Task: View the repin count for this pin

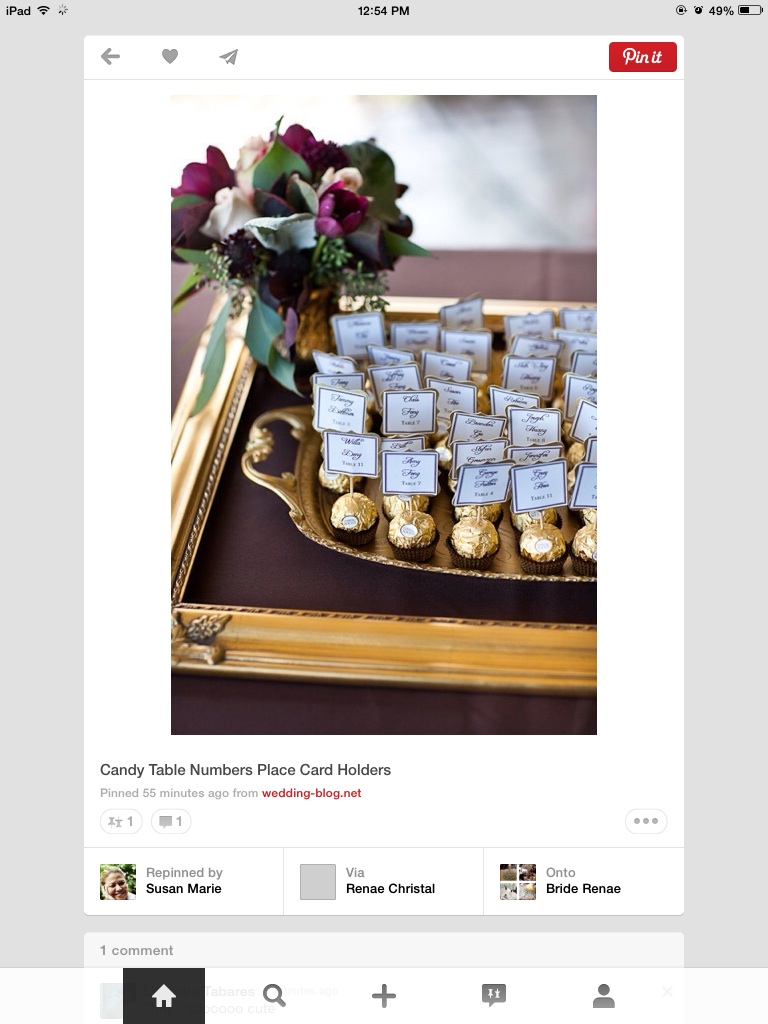Action: coord(121,822)
